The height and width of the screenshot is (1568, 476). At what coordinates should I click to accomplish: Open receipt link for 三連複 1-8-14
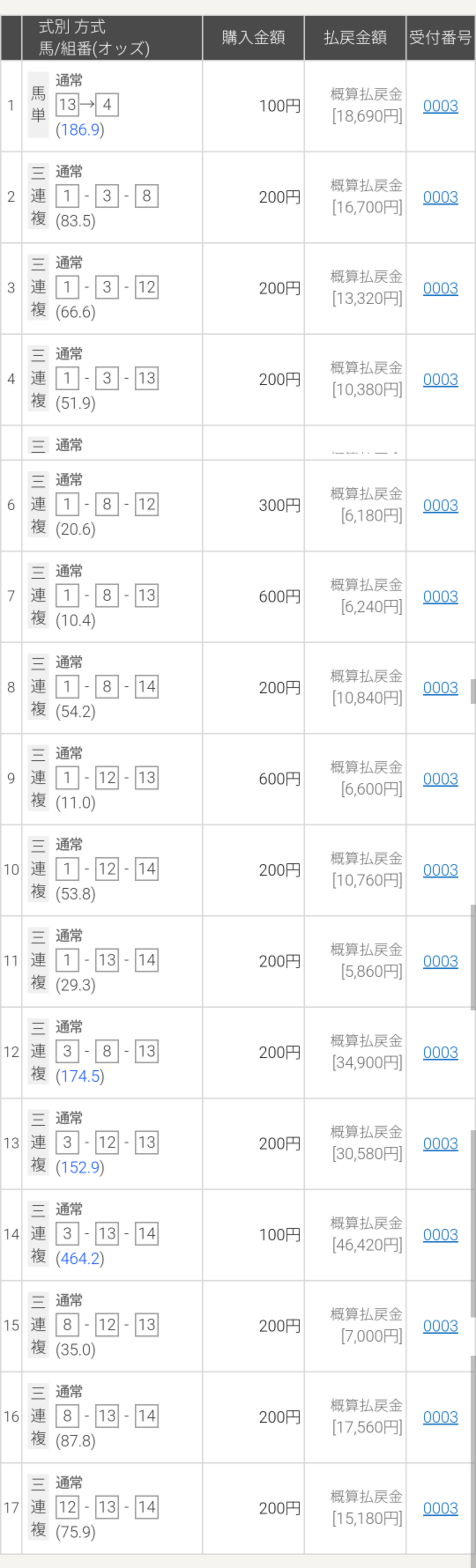click(x=440, y=688)
